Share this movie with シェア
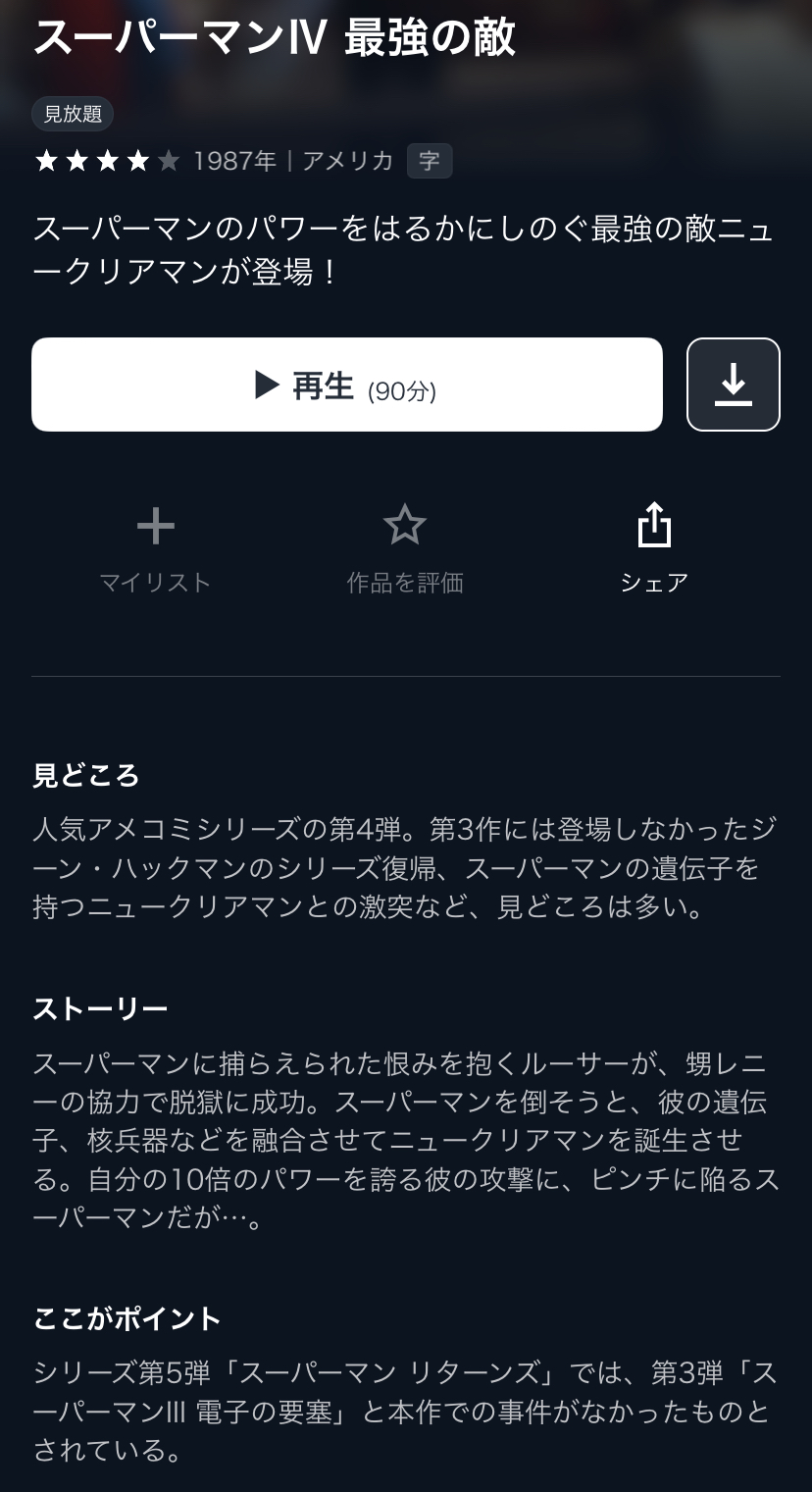 (x=654, y=549)
